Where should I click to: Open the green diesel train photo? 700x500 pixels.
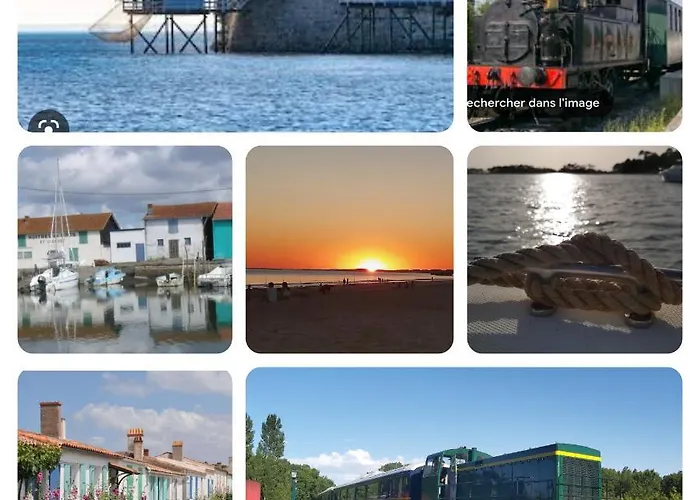click(464, 436)
